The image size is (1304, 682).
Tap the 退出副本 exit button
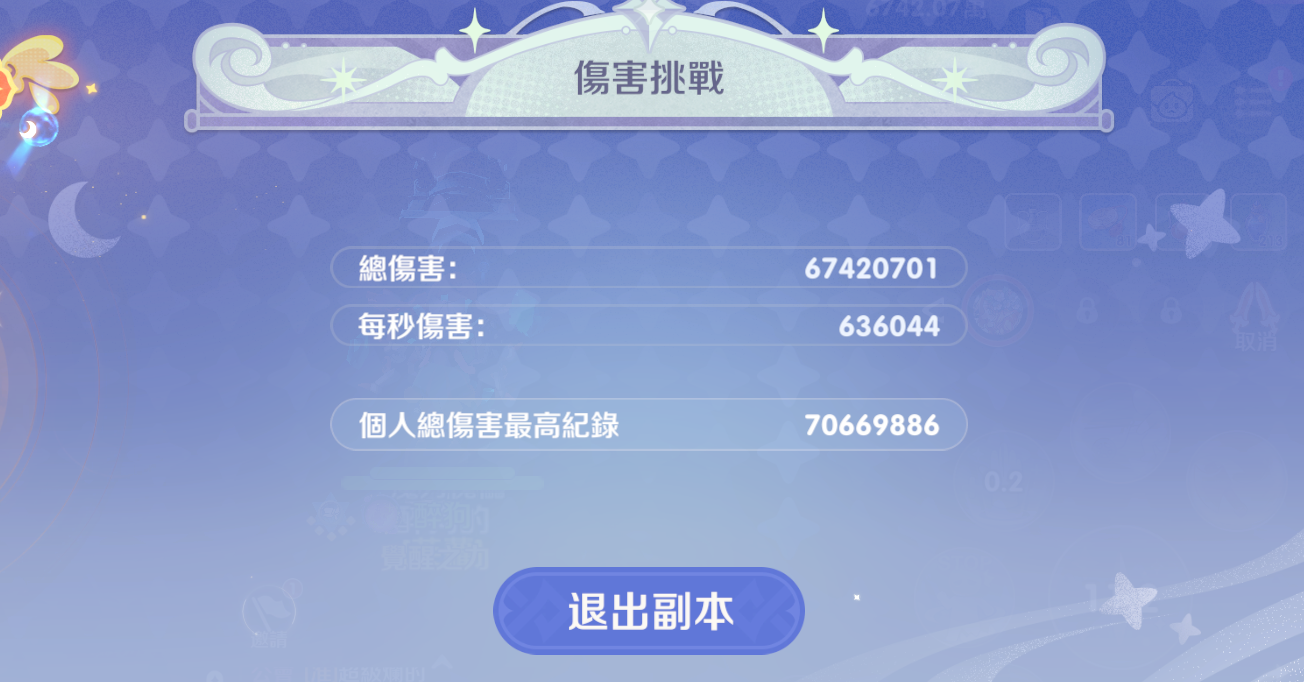coord(649,611)
